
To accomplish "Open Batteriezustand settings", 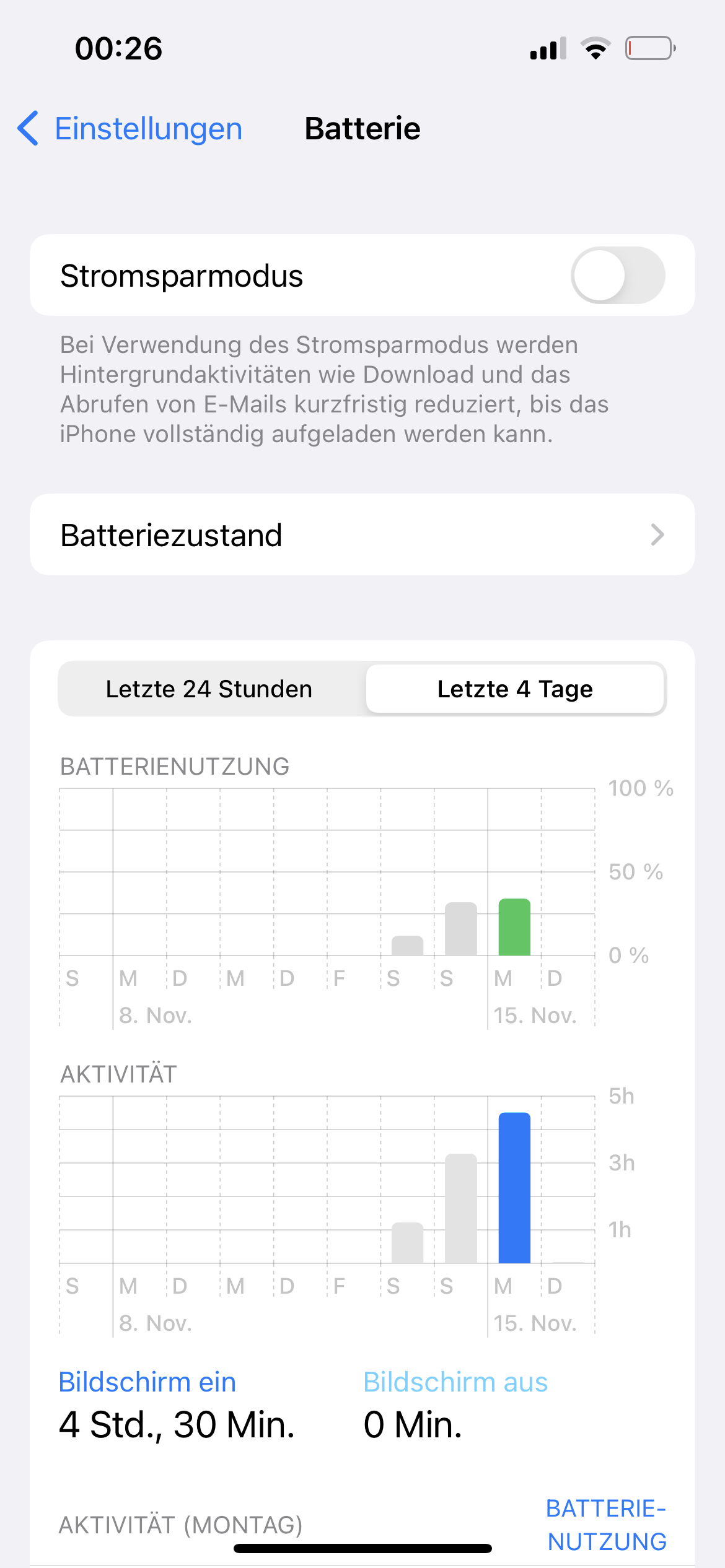I will pos(362,535).
